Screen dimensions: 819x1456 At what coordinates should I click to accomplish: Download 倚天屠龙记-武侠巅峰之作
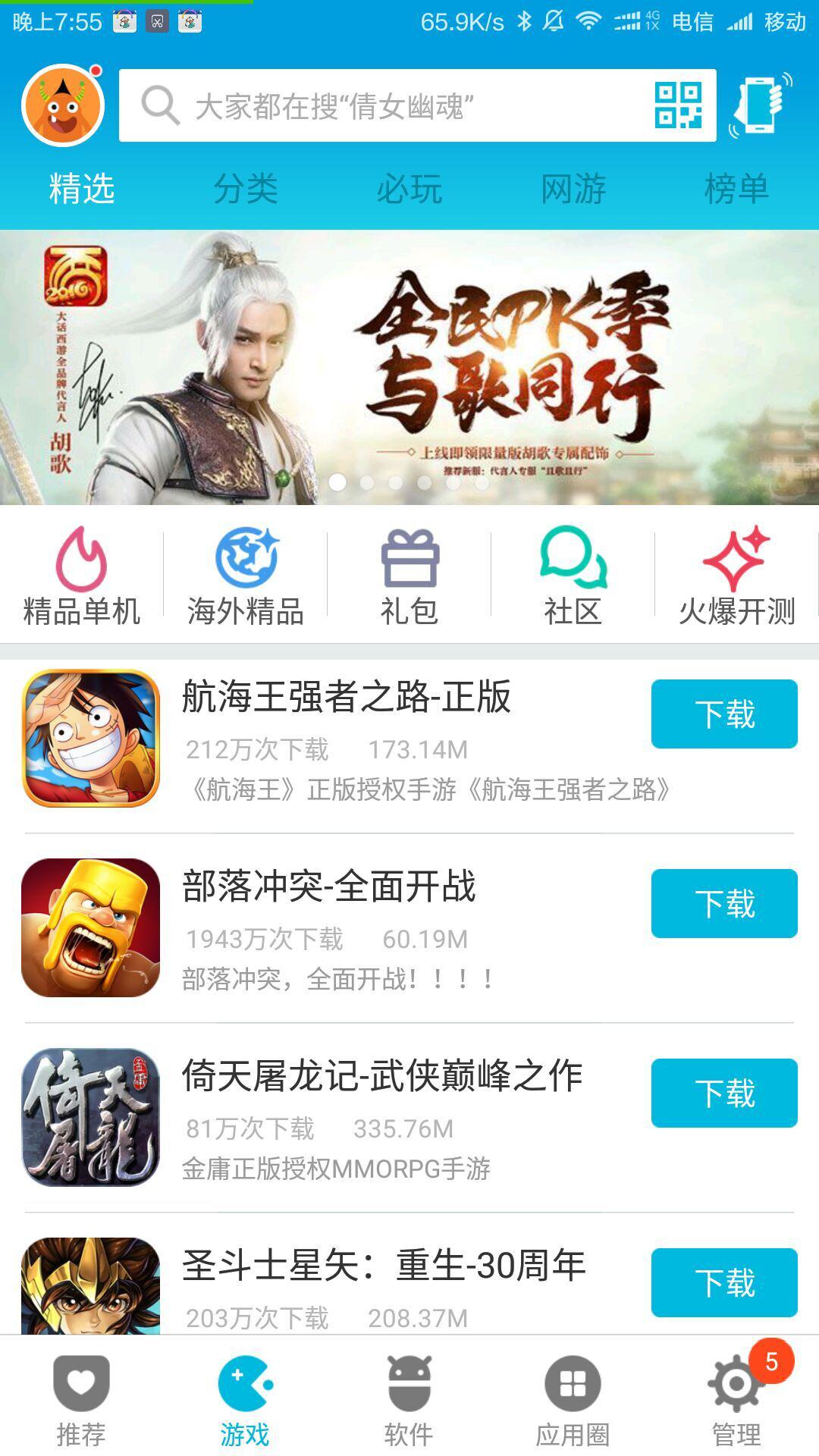(x=724, y=1094)
